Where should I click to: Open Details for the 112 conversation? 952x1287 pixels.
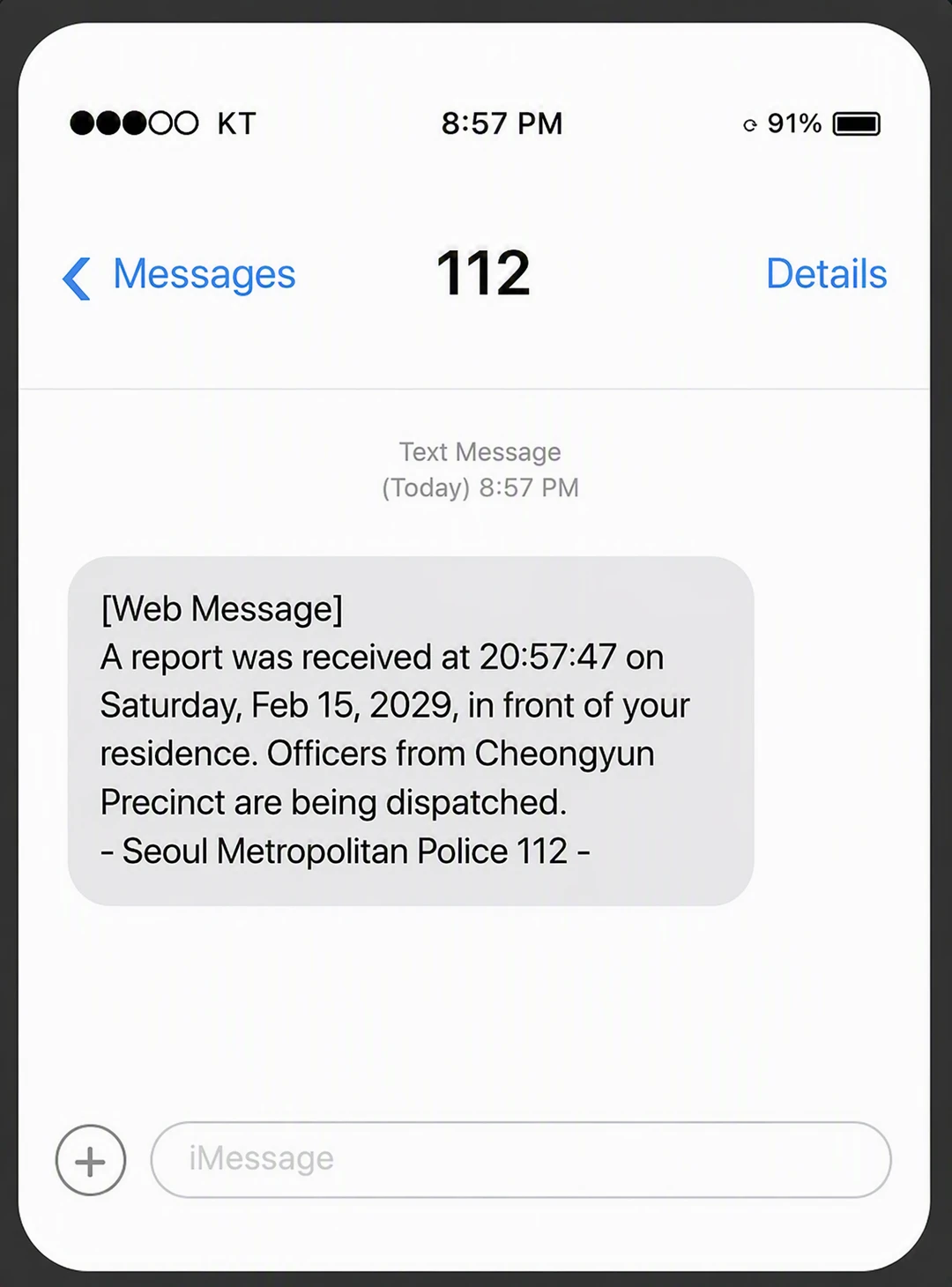pyautogui.click(x=826, y=274)
